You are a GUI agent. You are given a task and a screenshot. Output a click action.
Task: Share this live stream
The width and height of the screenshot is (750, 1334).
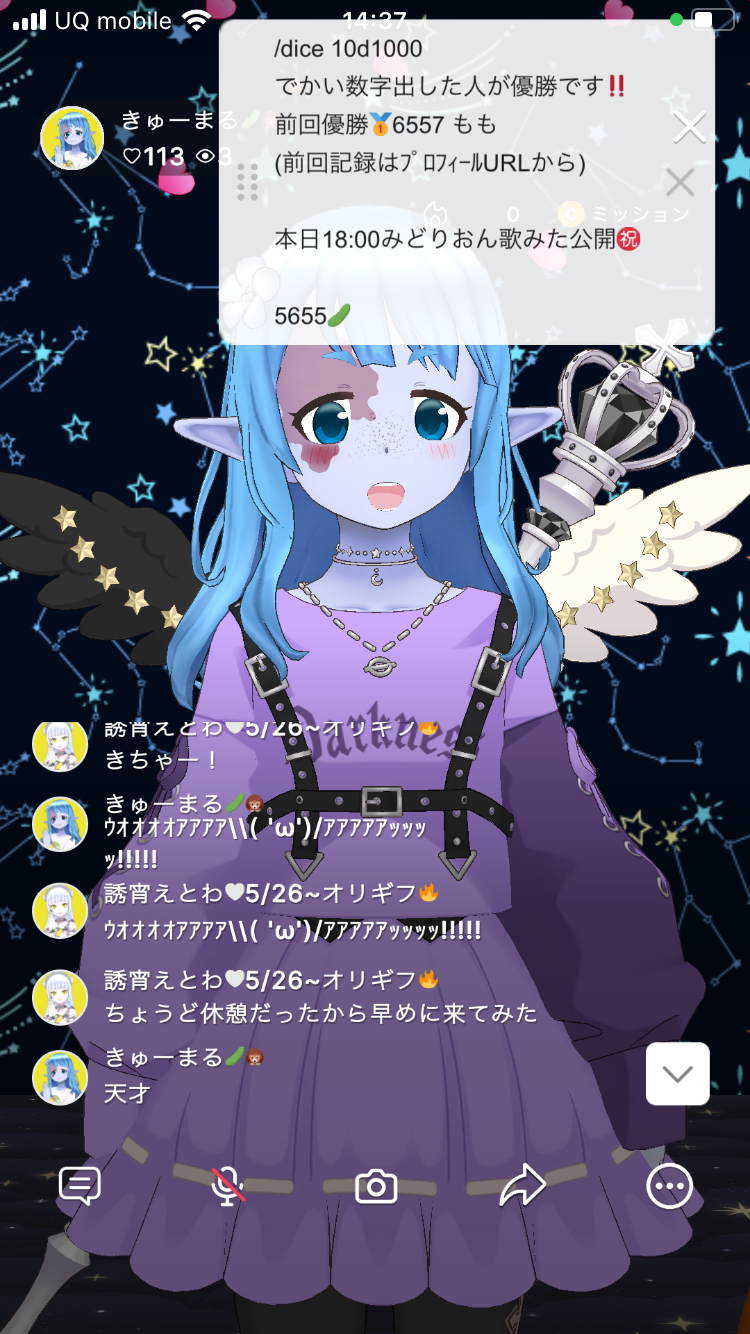tap(522, 1186)
